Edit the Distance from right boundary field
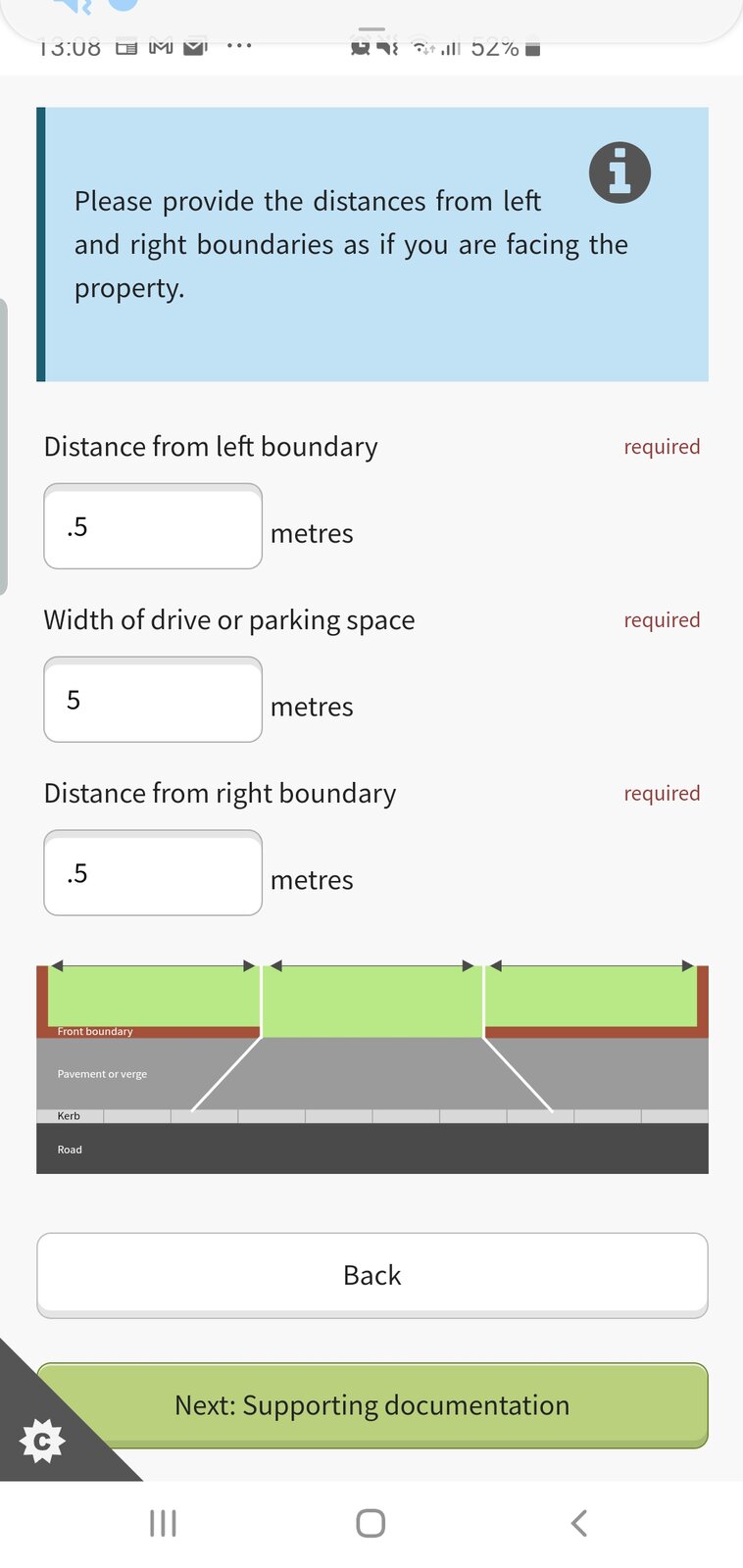This screenshot has height=1568, width=743. [x=153, y=874]
